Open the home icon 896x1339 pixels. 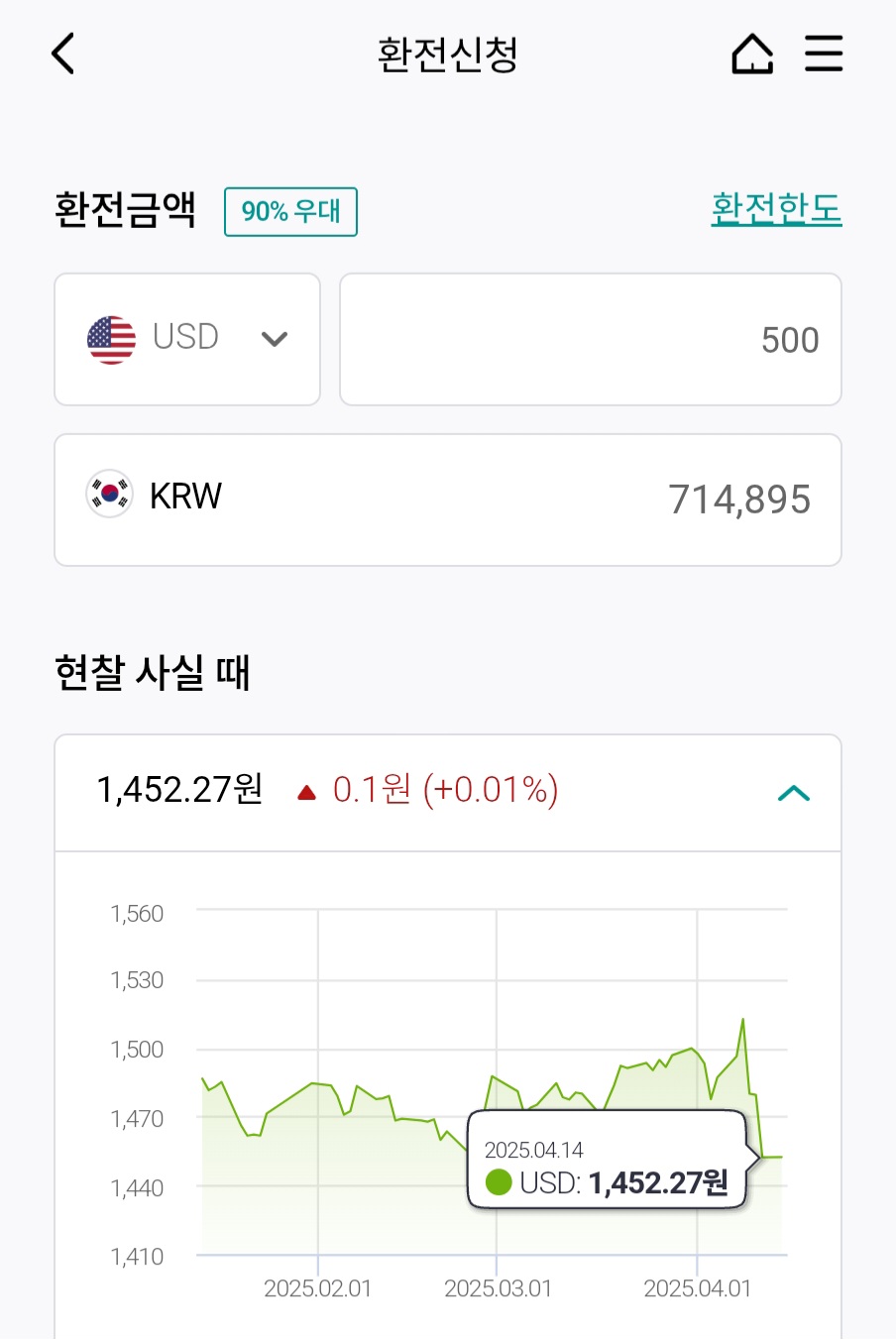tap(752, 54)
